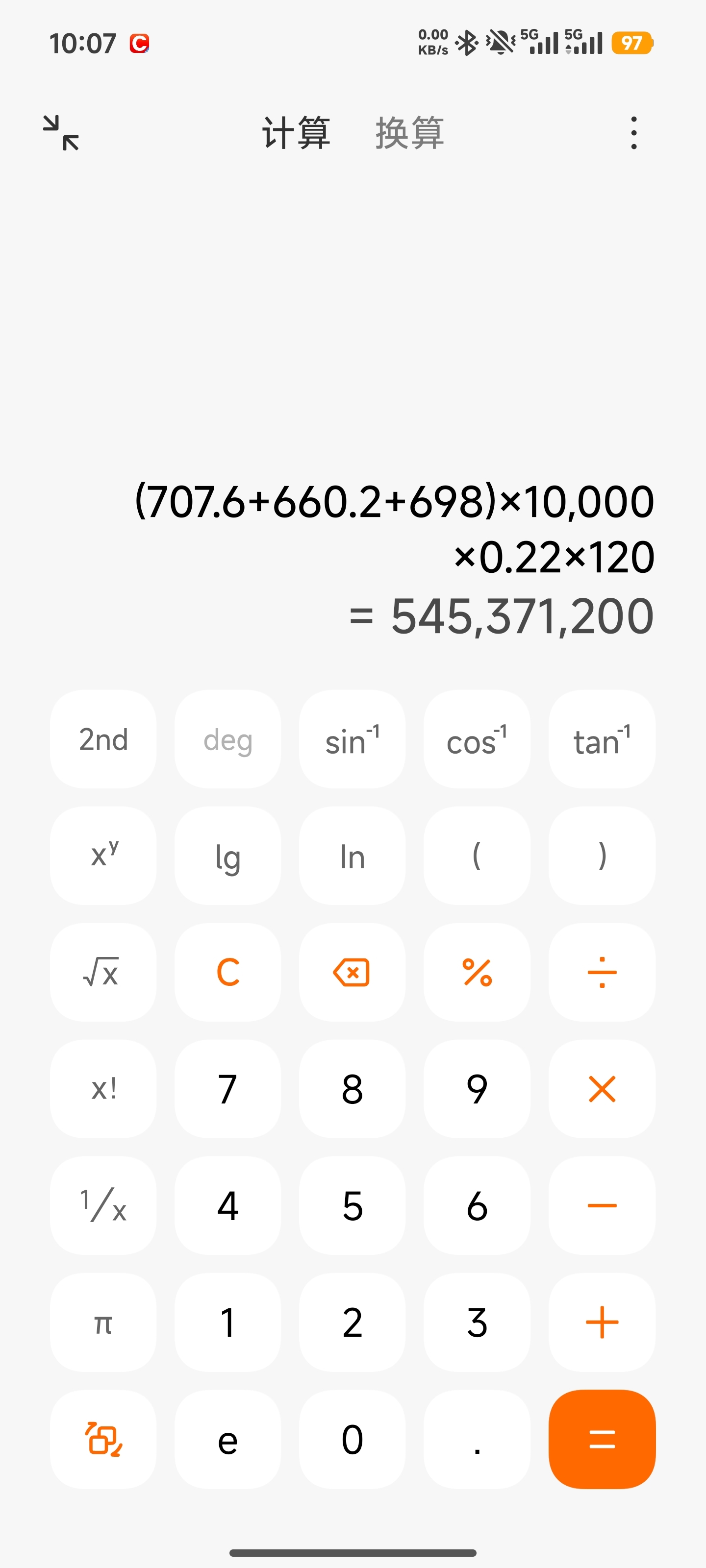Tap the backspace delete icon
The height and width of the screenshot is (1568, 706).
tap(352, 972)
